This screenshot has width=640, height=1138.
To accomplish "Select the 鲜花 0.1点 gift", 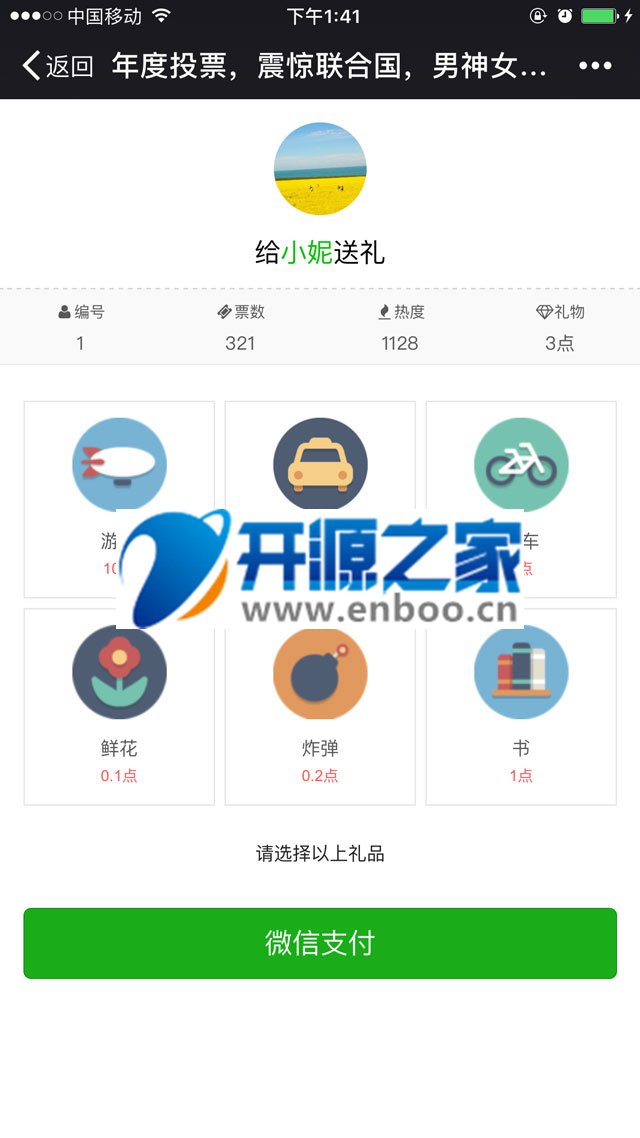I will 119,707.
